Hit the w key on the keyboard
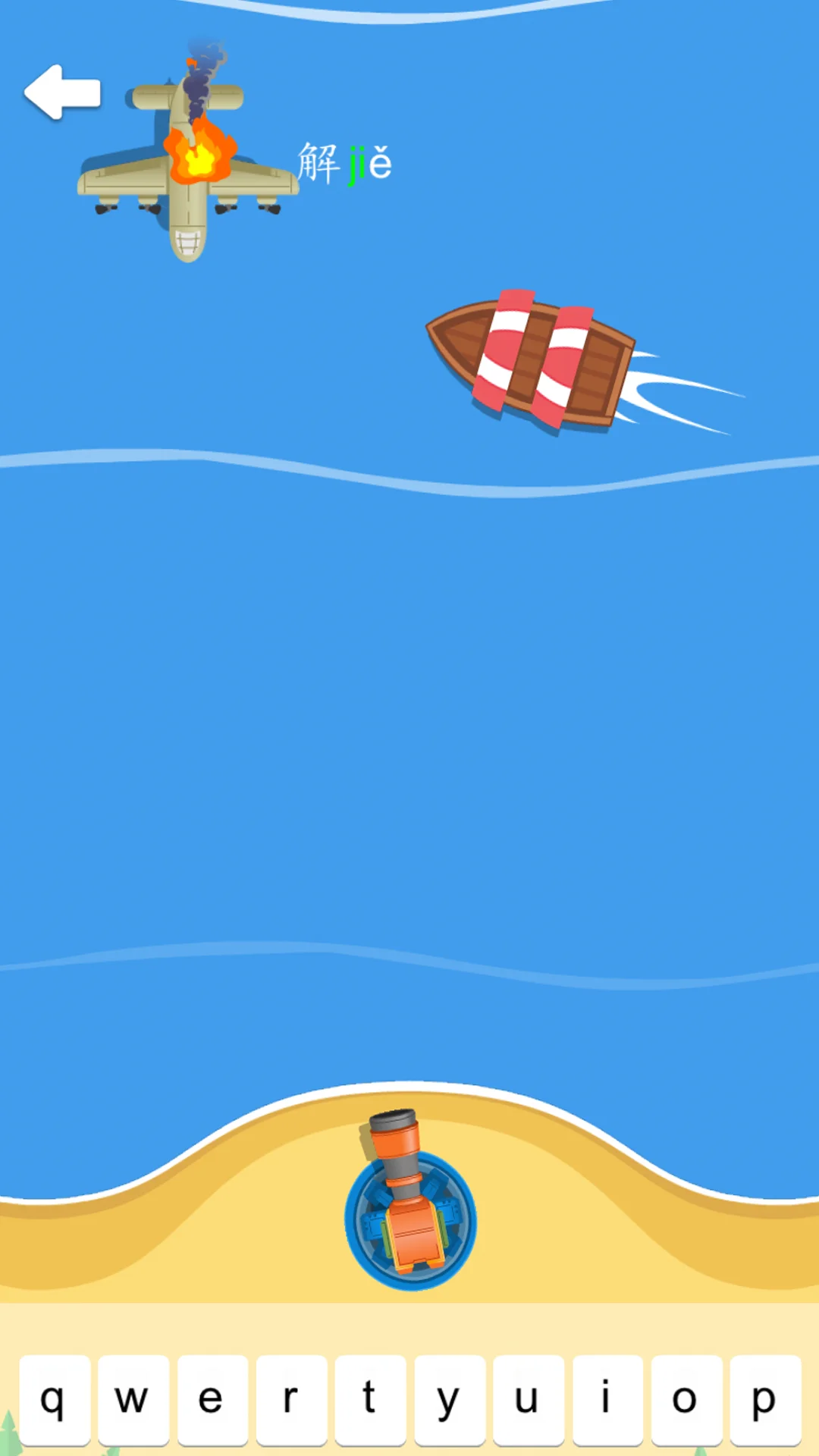The height and width of the screenshot is (1456, 819). [x=133, y=1399]
